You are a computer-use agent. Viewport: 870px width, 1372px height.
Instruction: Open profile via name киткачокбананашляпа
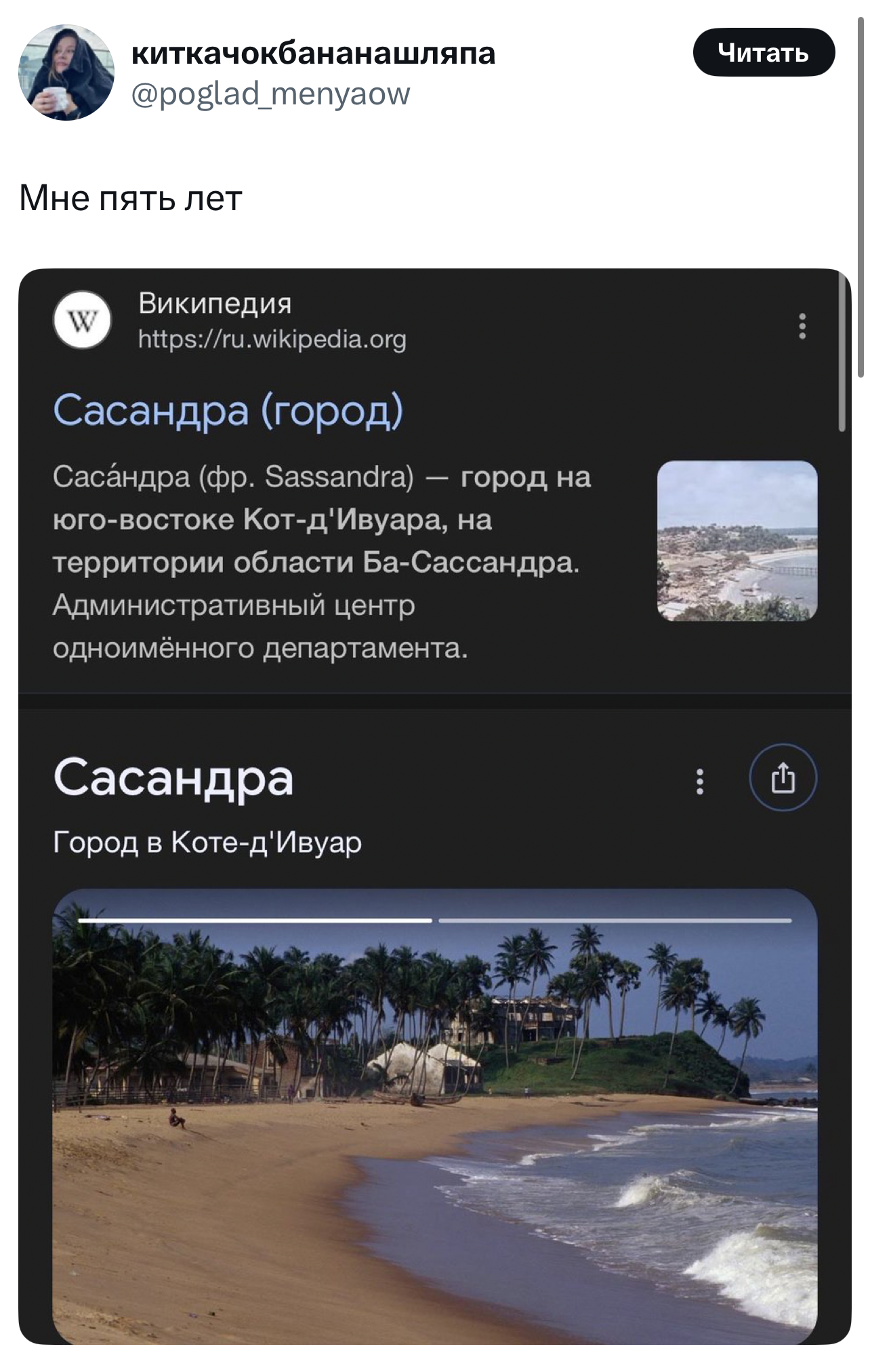point(313,53)
